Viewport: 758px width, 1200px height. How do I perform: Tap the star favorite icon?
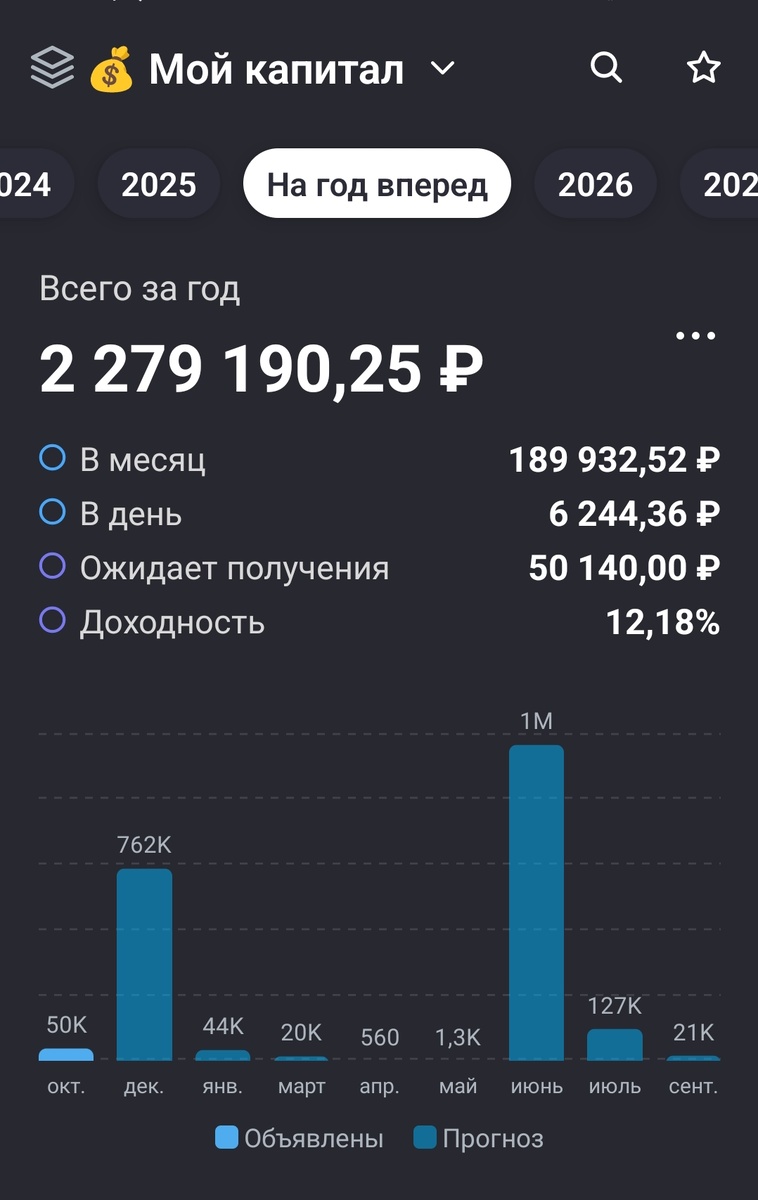(703, 68)
